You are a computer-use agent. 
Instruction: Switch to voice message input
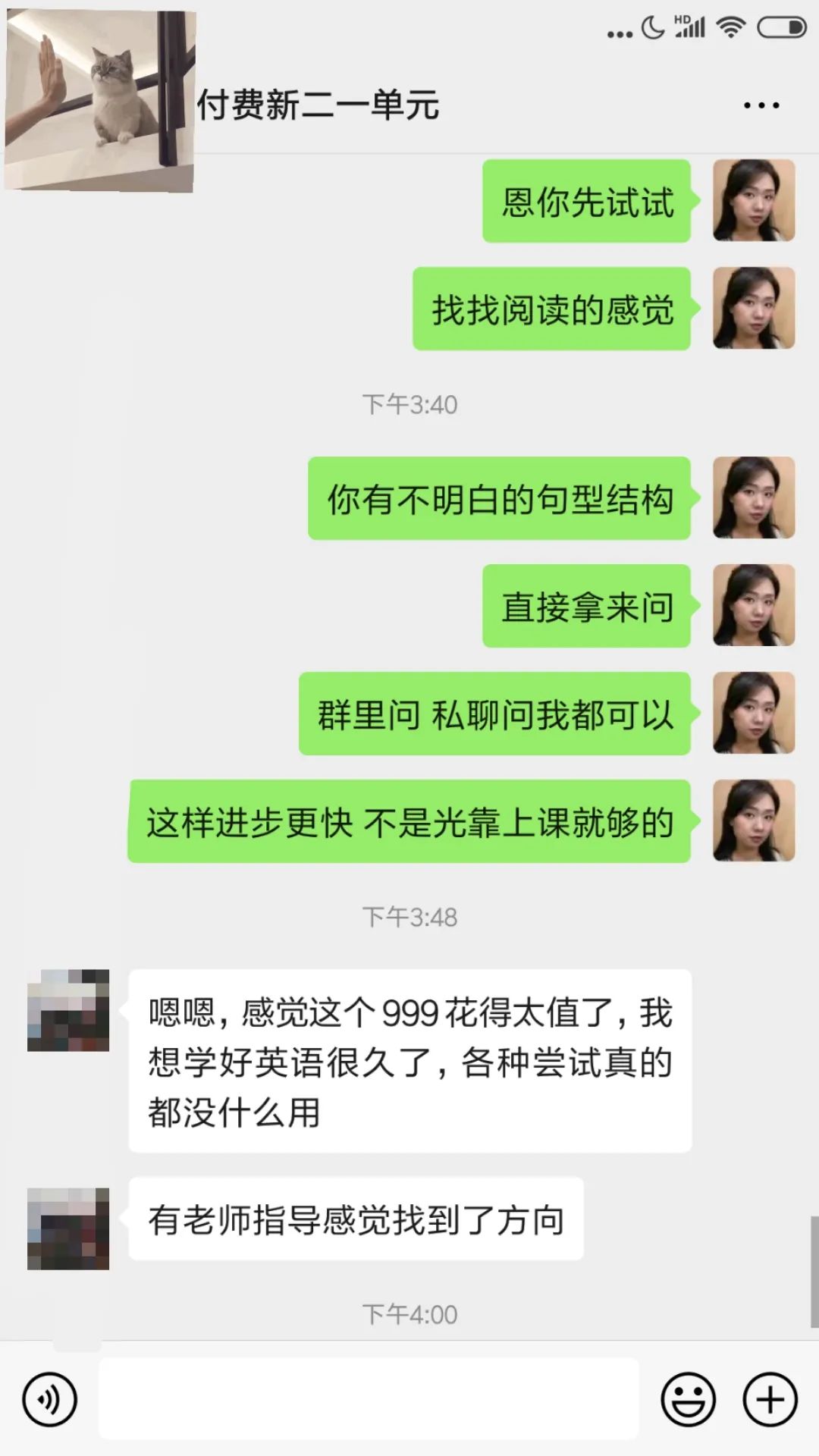[49, 1399]
